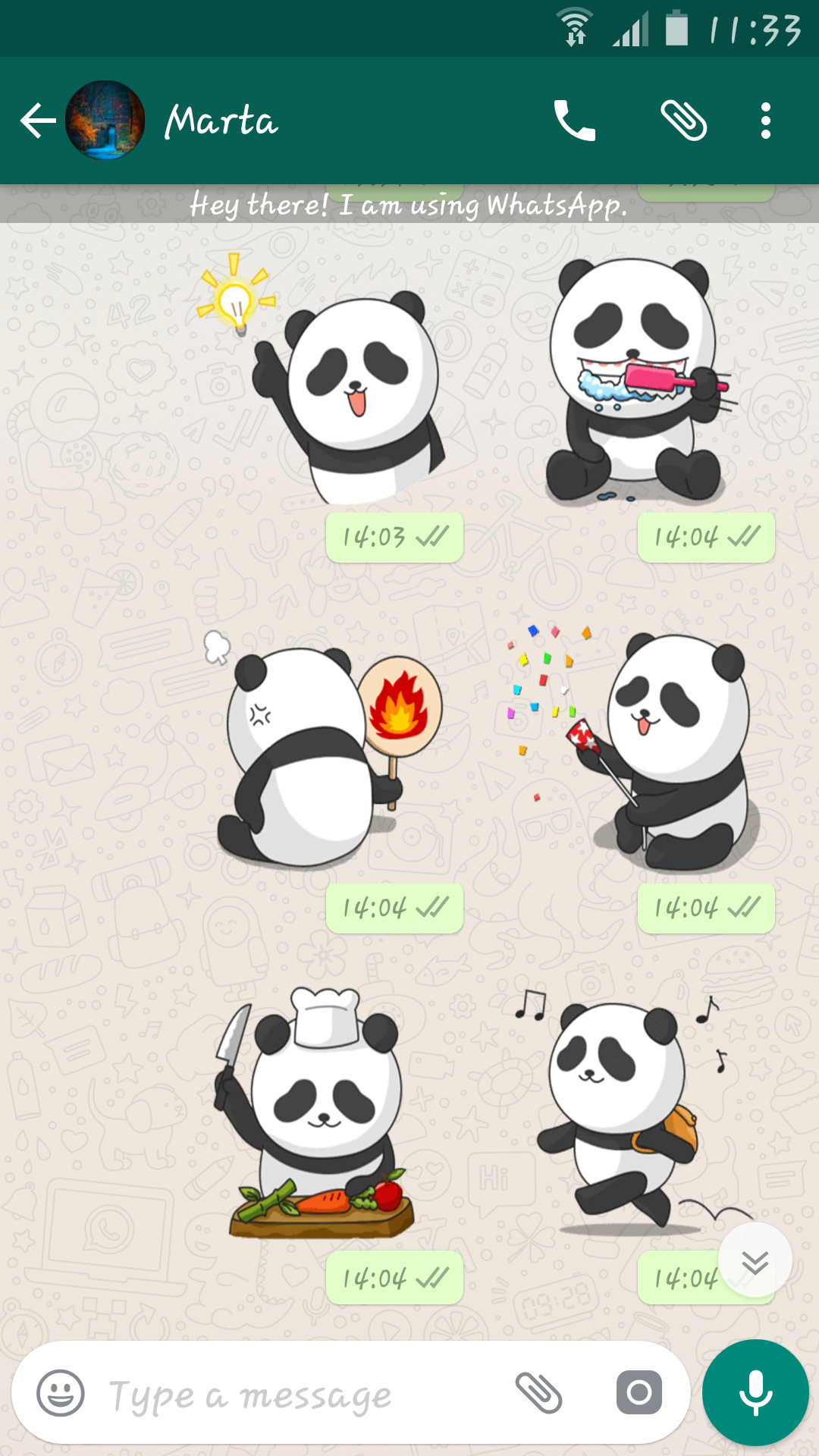819x1456 pixels.
Task: Expand the Wi-Fi status bar indicator
Action: [576, 25]
